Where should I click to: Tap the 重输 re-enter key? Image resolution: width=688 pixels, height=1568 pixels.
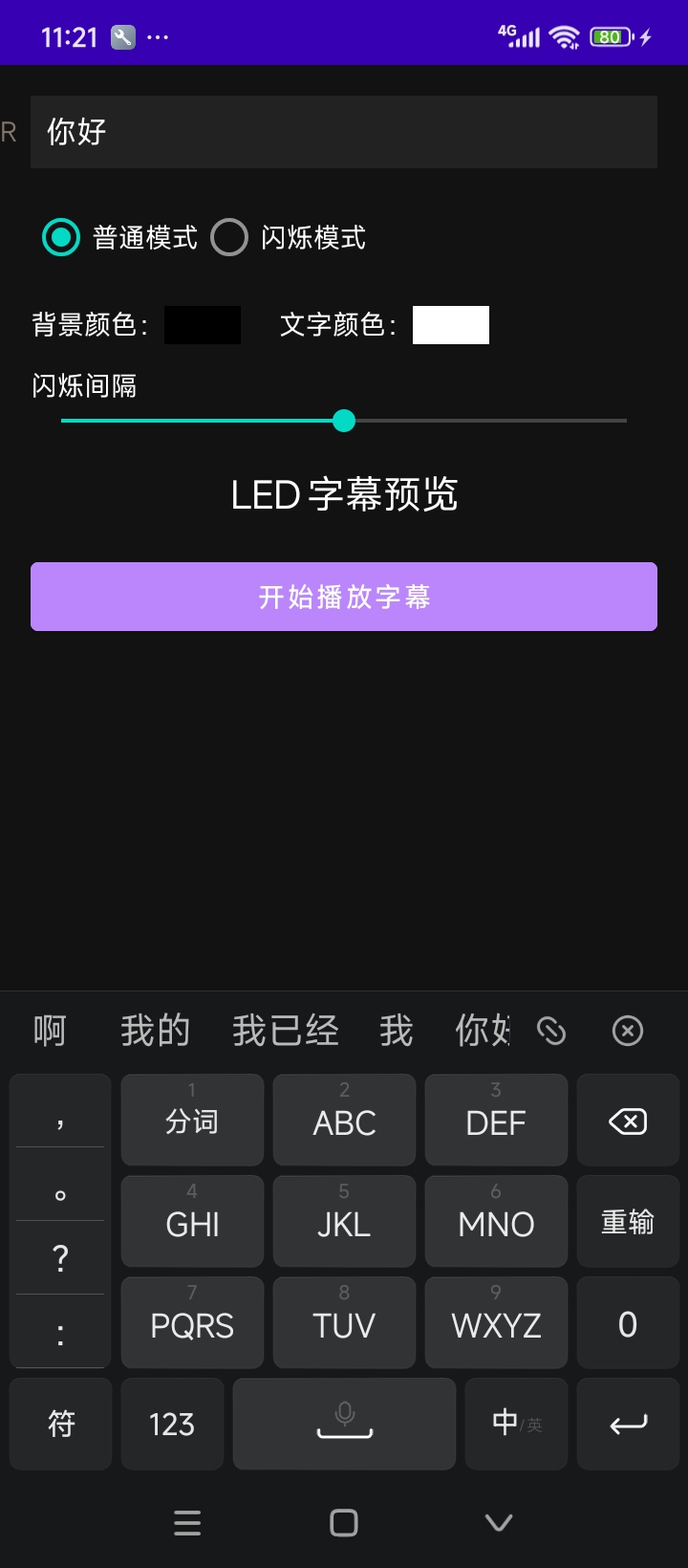point(628,1221)
